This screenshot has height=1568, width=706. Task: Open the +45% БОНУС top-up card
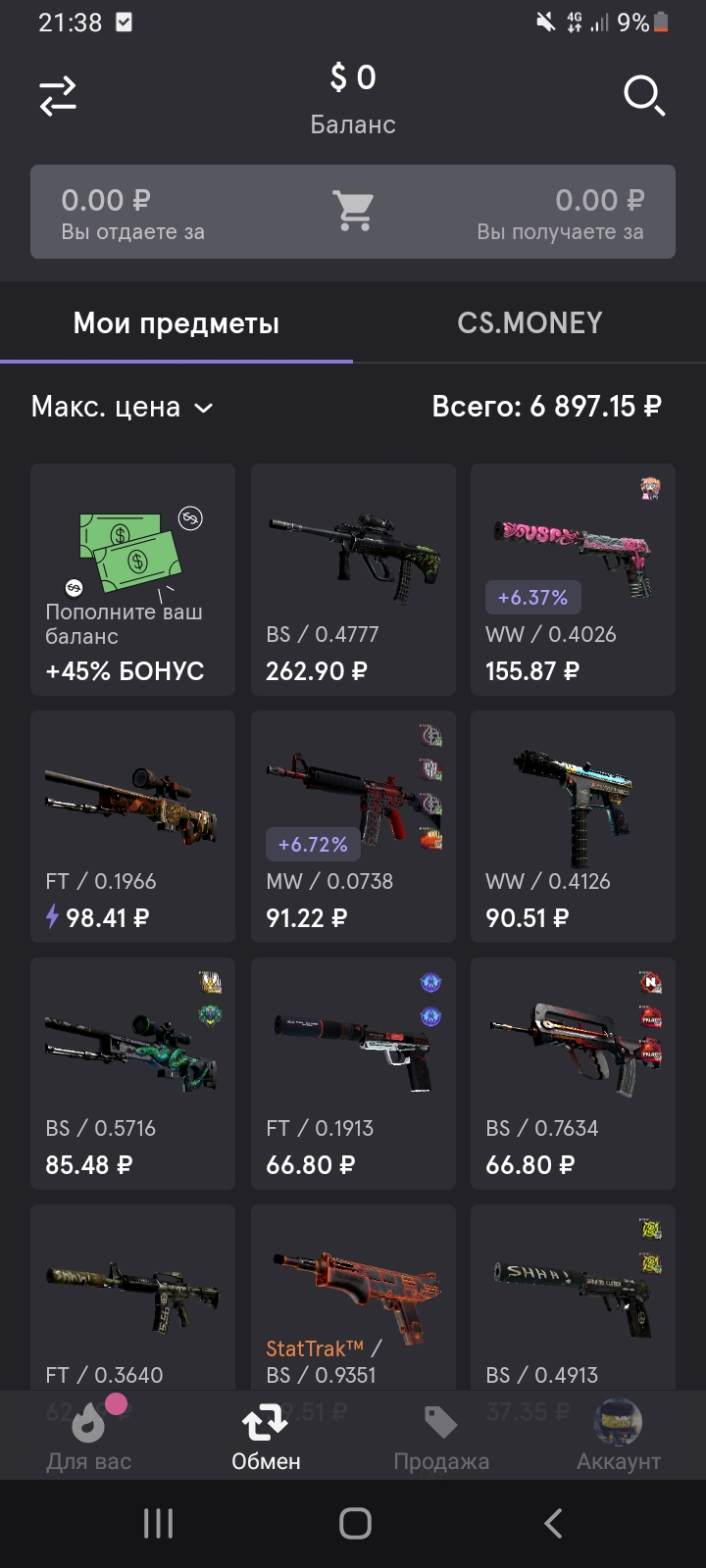pos(132,580)
